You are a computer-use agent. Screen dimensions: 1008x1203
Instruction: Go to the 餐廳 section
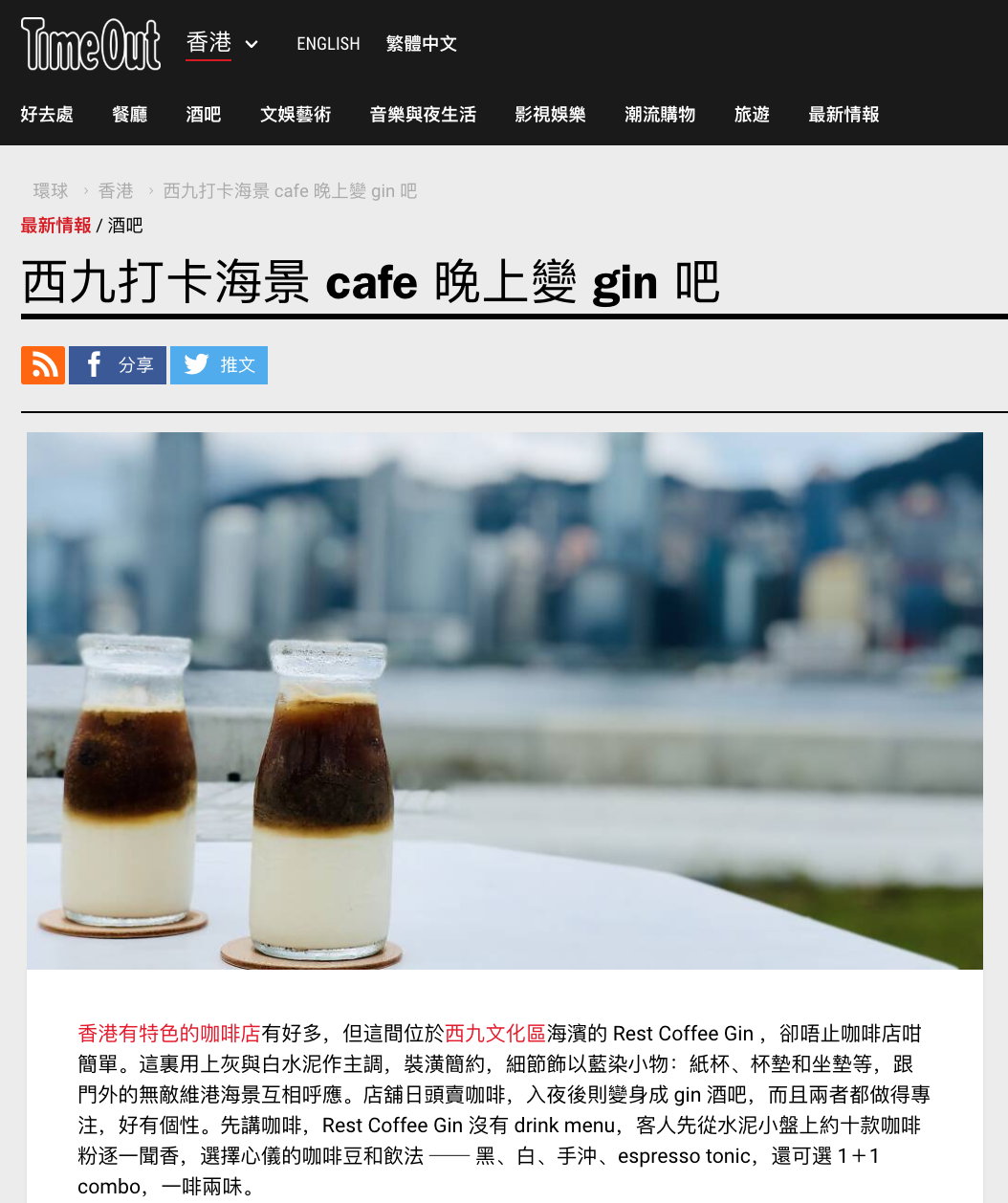point(130,115)
